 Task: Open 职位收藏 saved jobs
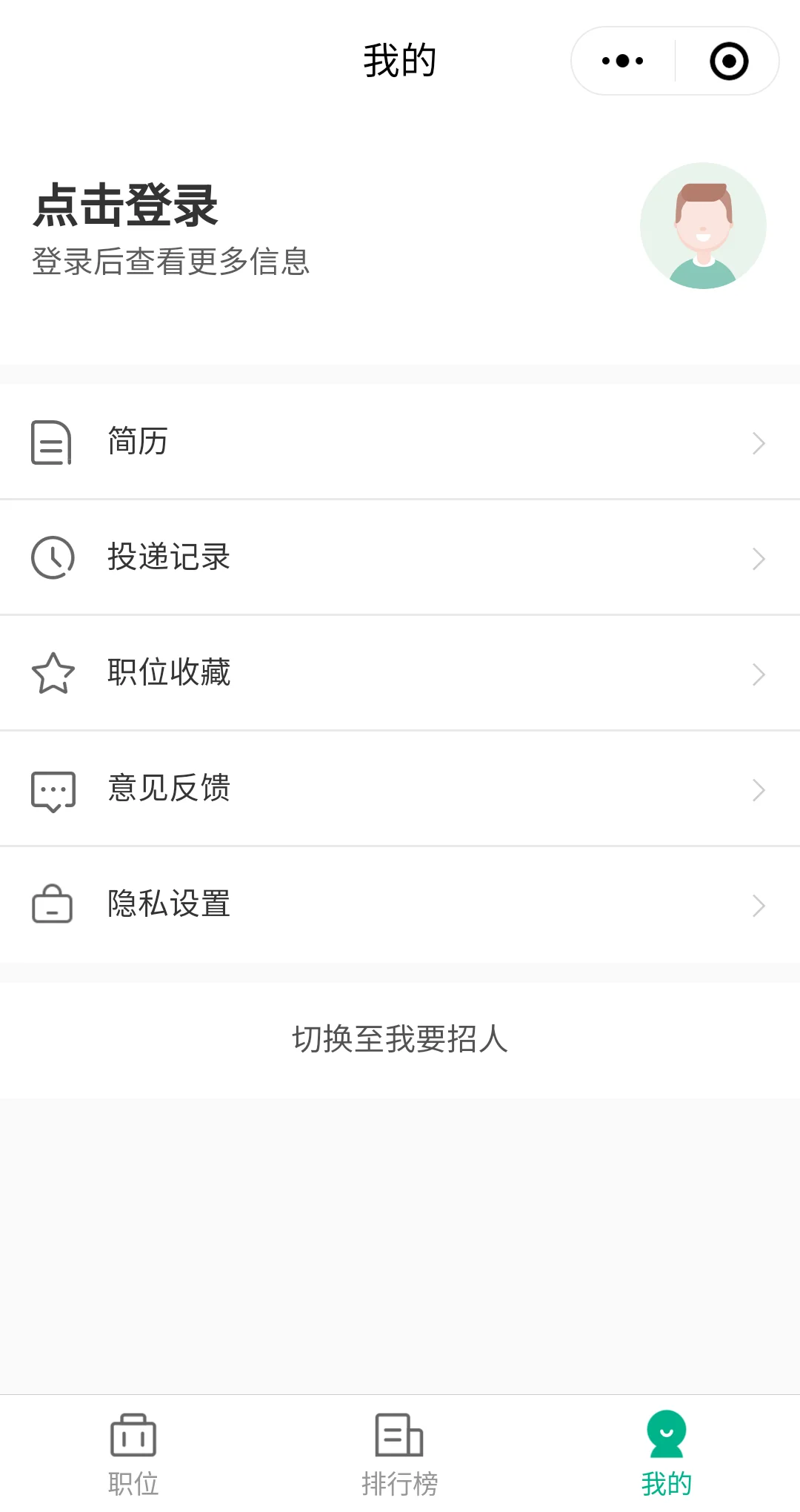(400, 673)
